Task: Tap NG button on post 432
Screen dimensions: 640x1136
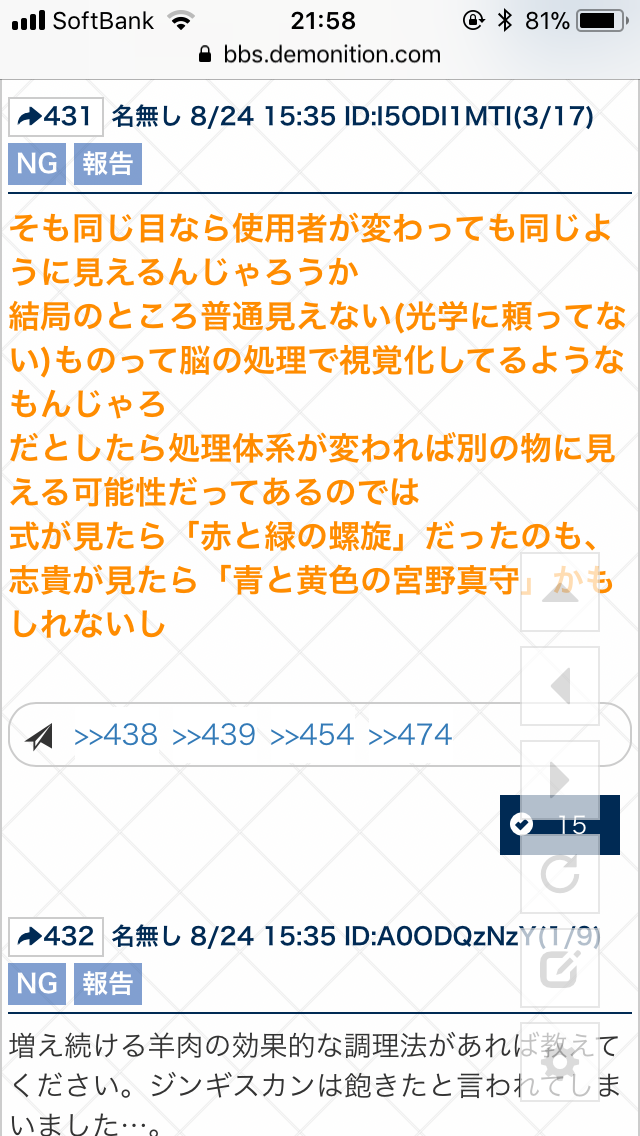Action: [x=37, y=984]
